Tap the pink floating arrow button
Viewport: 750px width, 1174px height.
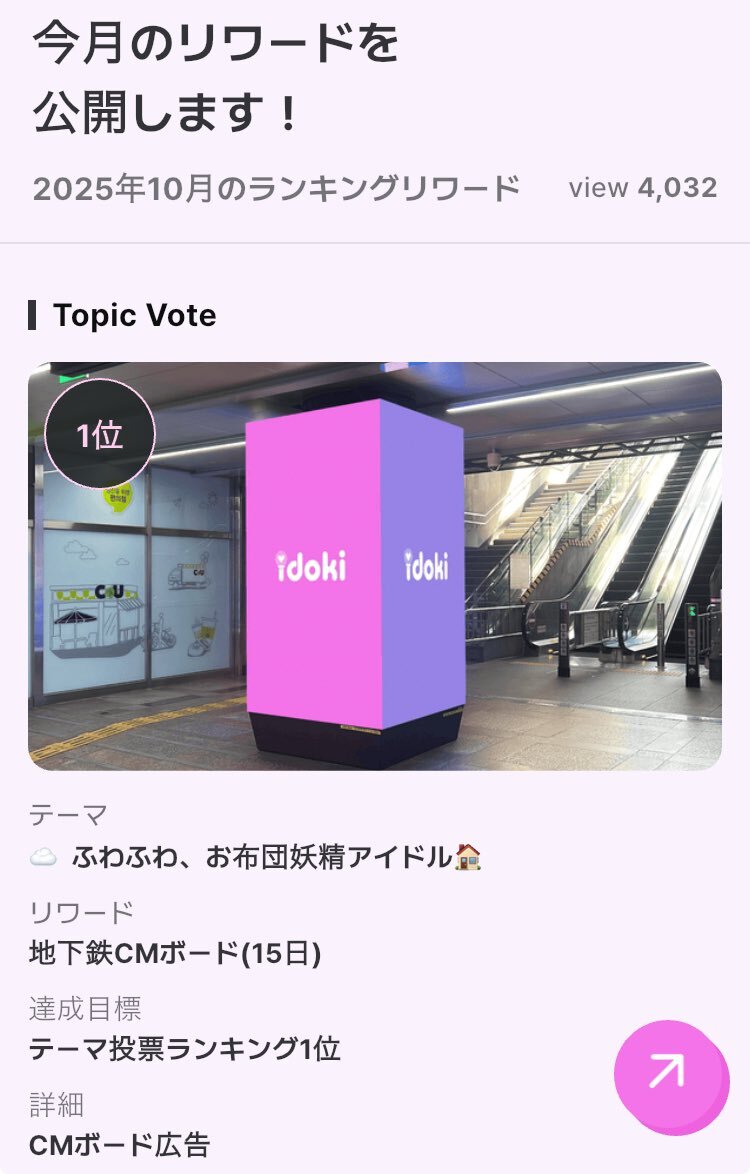(x=667, y=1074)
